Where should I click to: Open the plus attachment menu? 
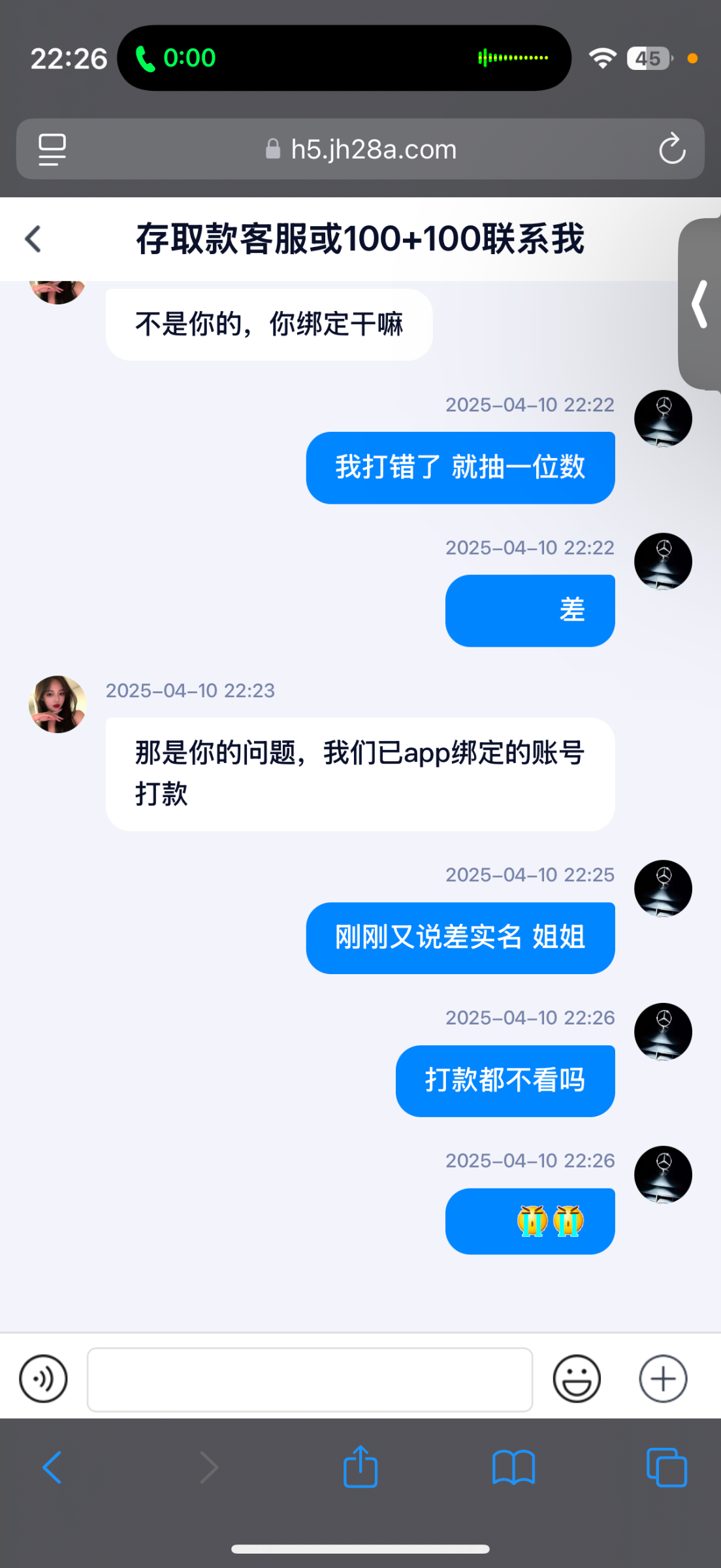[x=663, y=1379]
